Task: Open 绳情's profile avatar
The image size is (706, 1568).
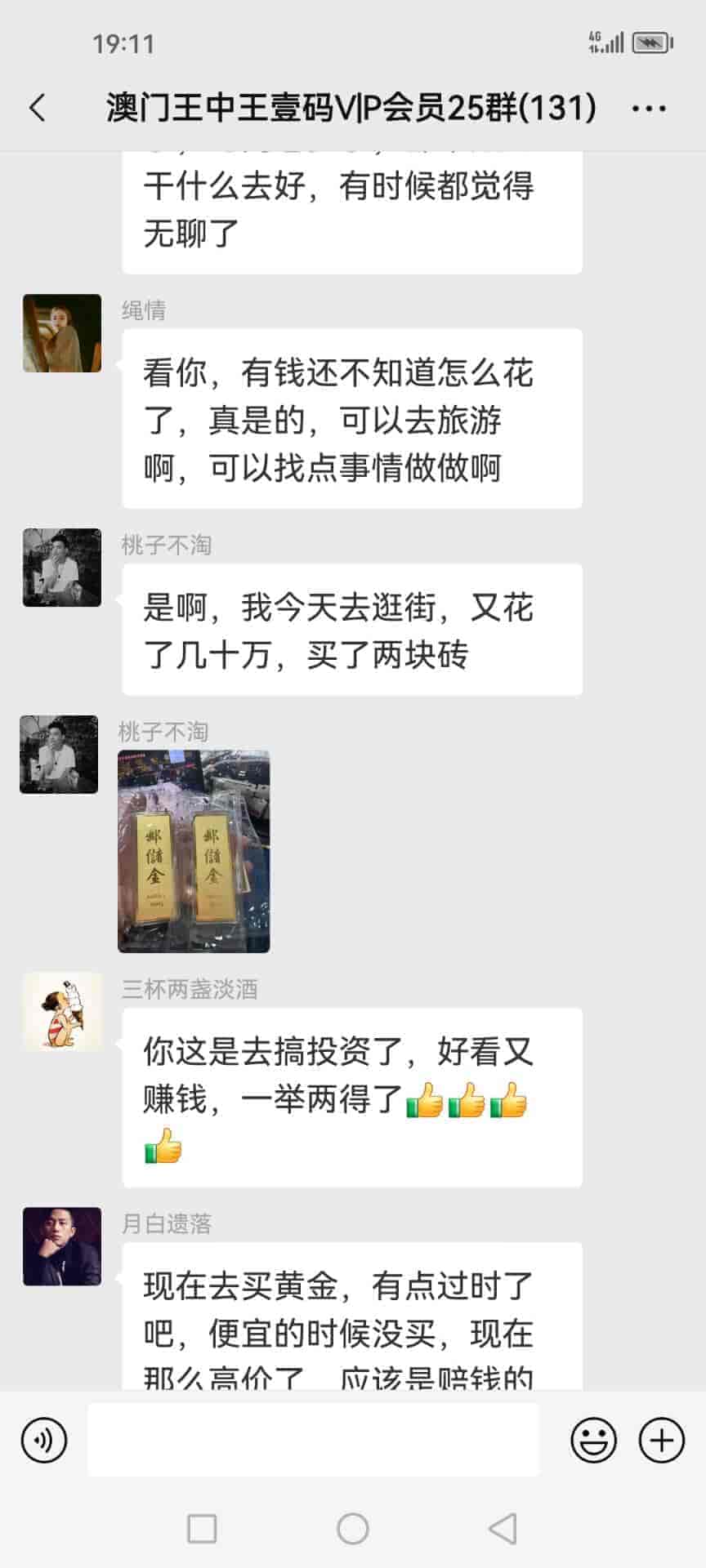Action: (x=62, y=333)
